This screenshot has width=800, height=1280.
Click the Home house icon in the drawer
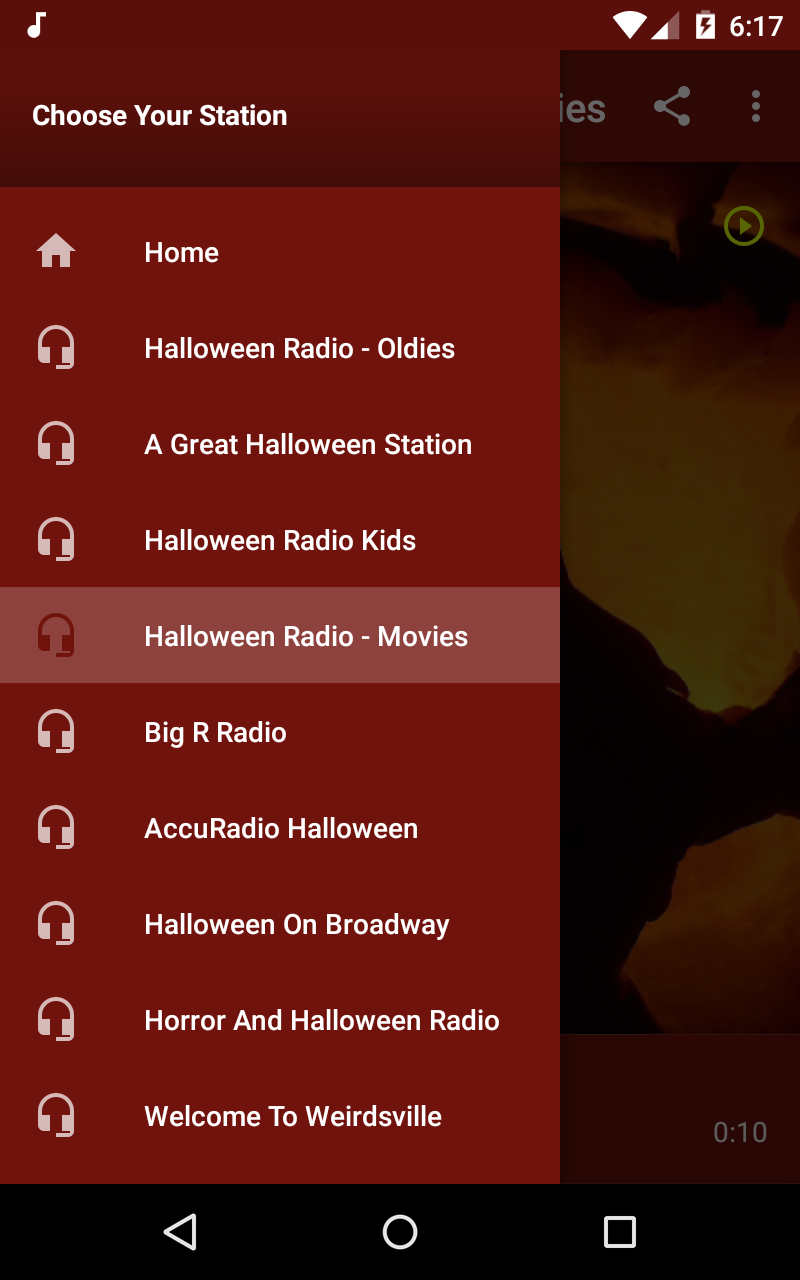tap(57, 252)
